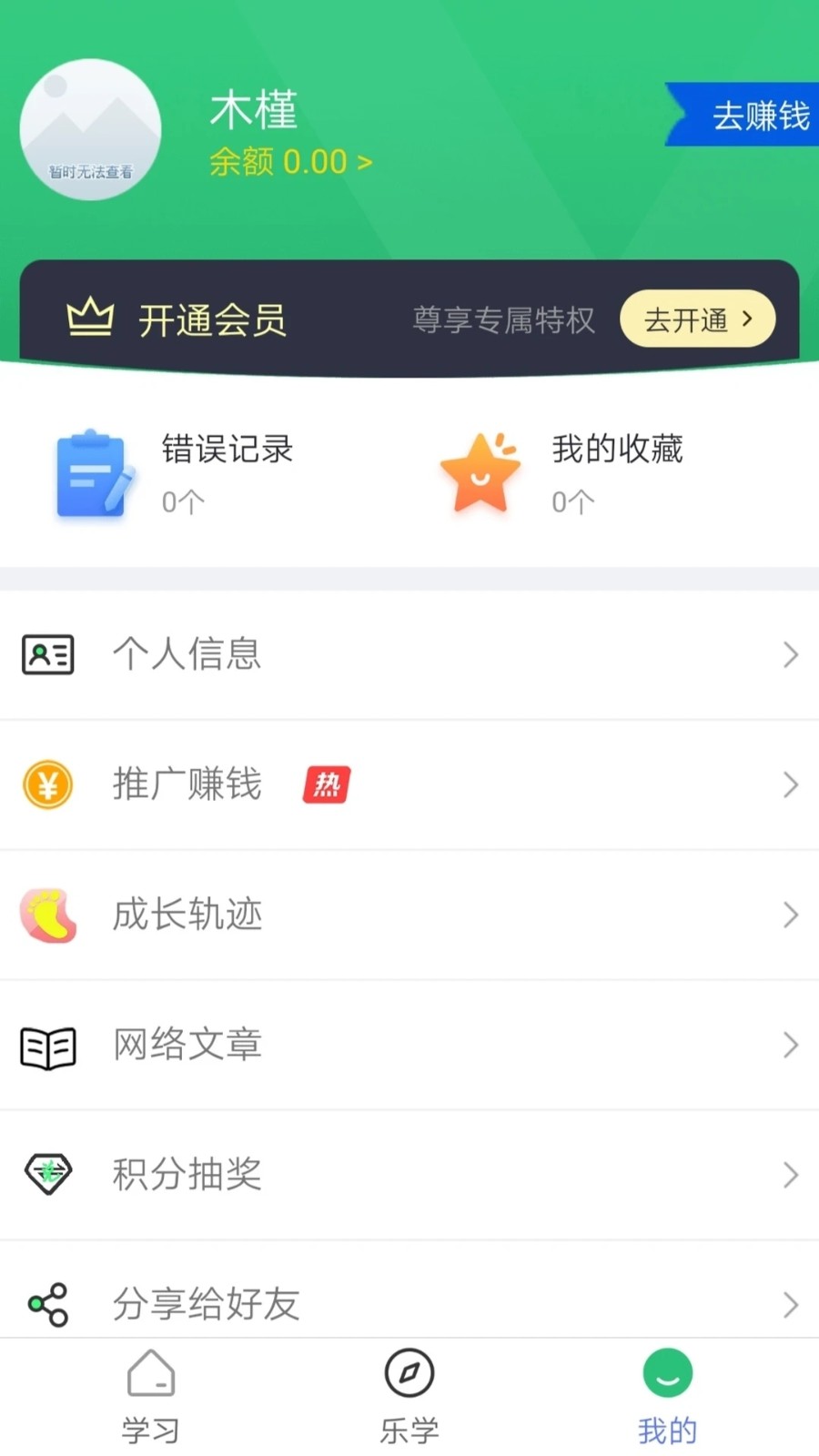819x1456 pixels.
Task: Open the 余额 0.00 balance link
Action: click(x=290, y=162)
